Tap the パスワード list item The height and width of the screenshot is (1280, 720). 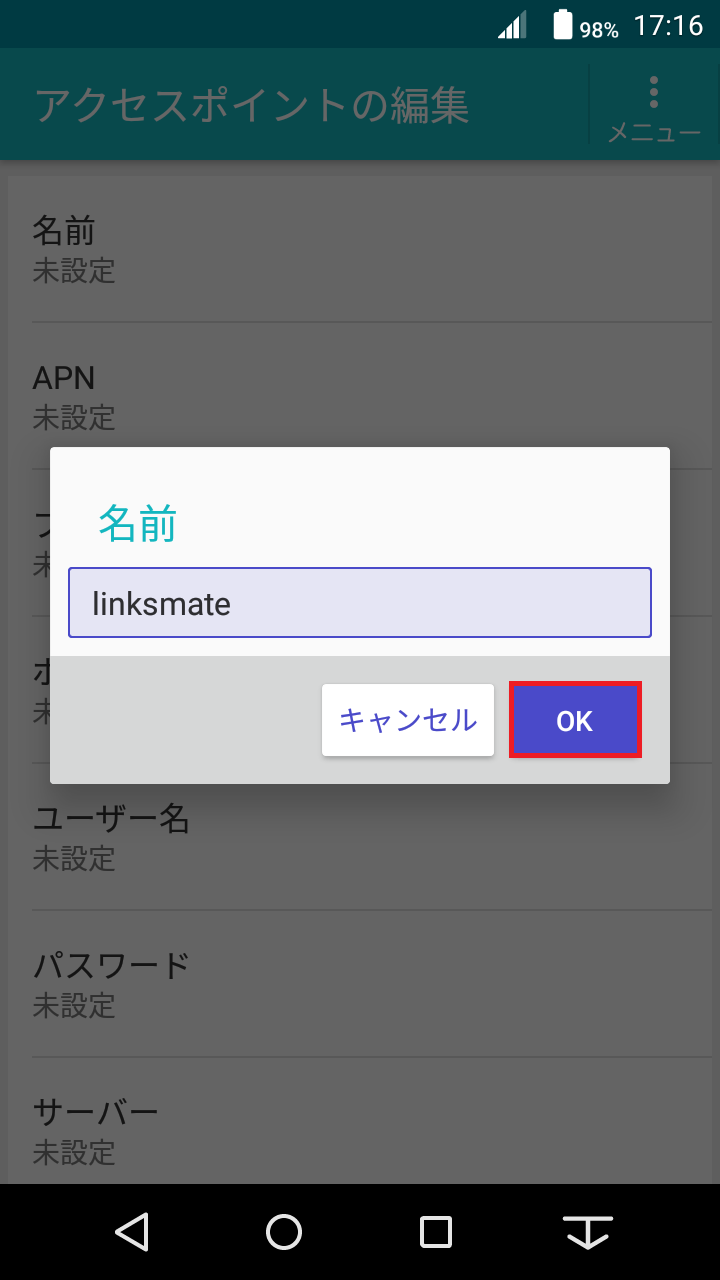(360, 983)
